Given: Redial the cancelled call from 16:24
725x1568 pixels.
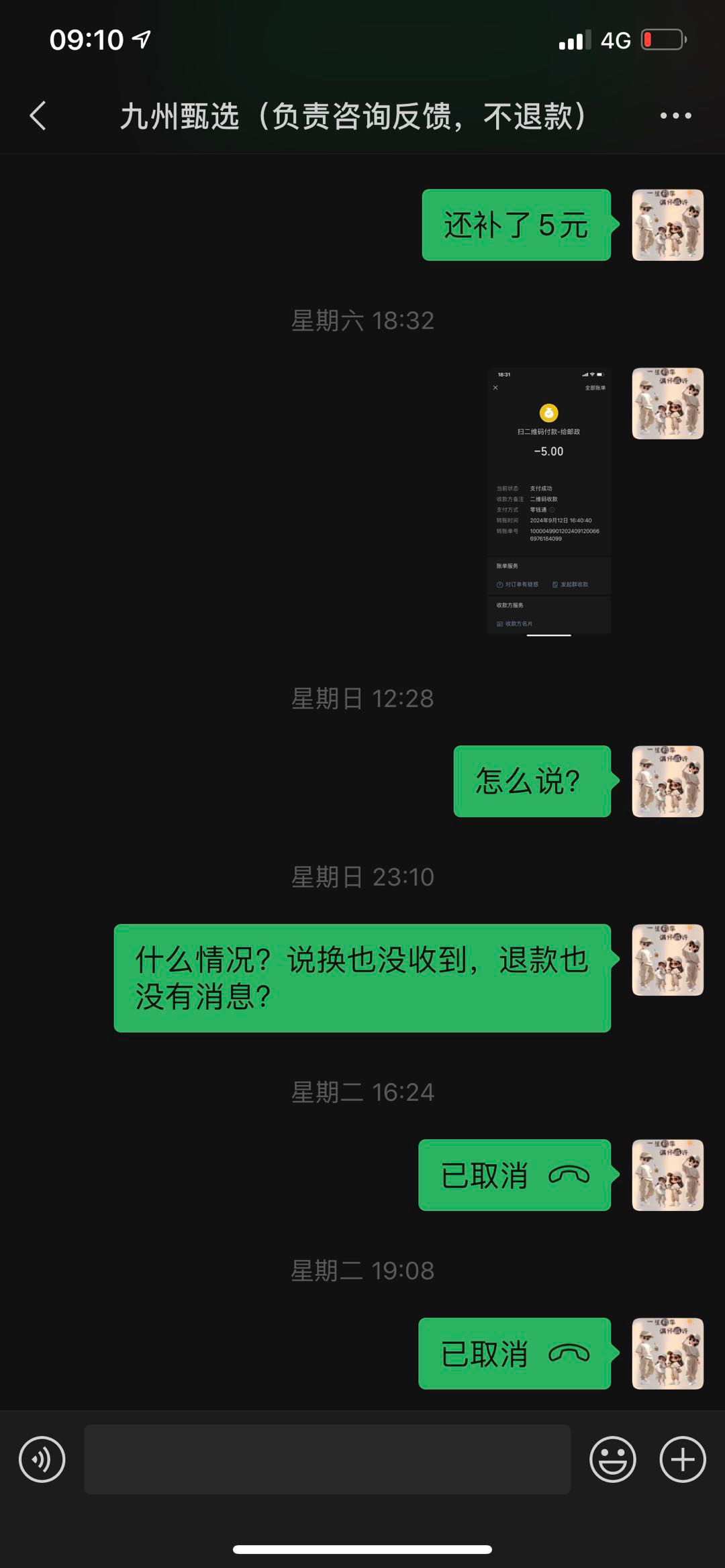Looking at the screenshot, I should point(514,1175).
